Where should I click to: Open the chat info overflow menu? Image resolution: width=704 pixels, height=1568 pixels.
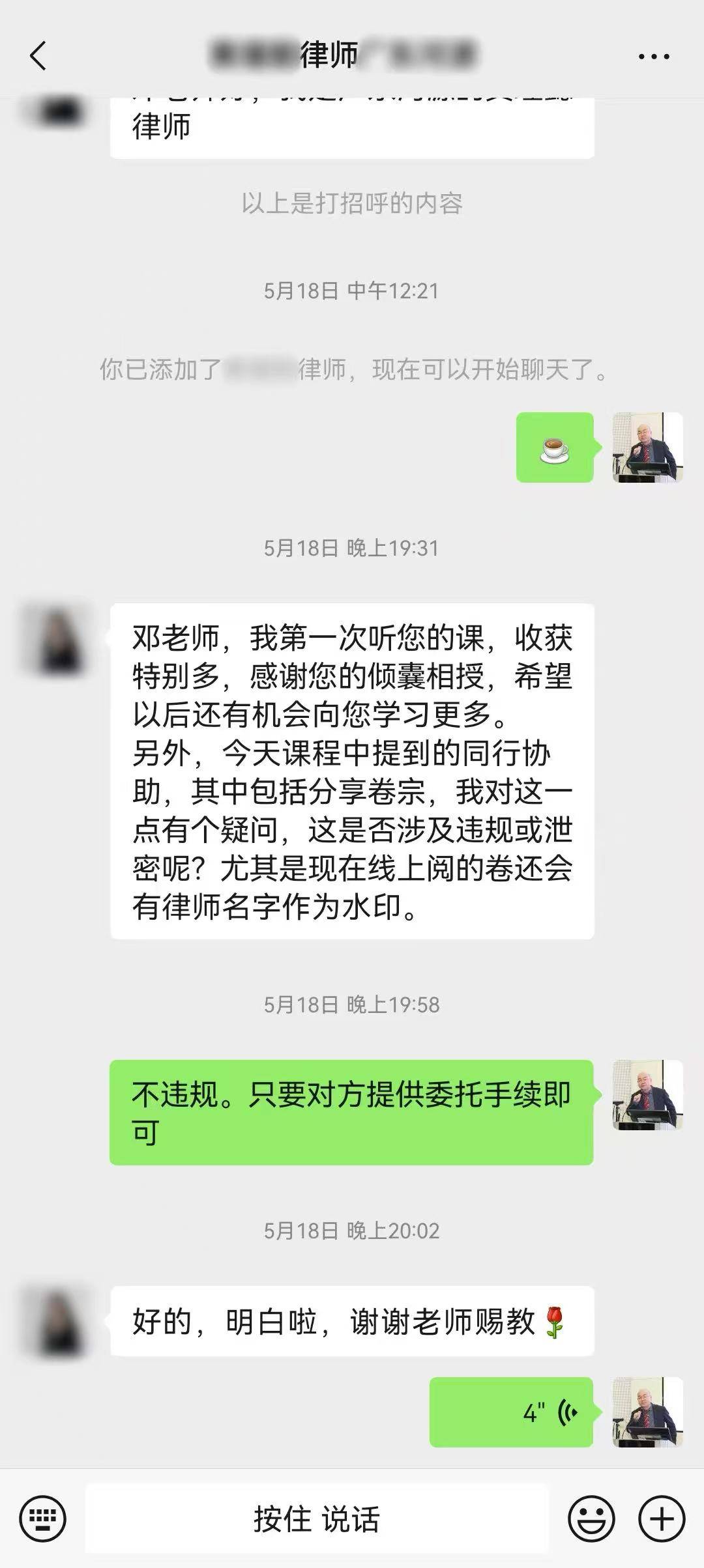coord(654,57)
